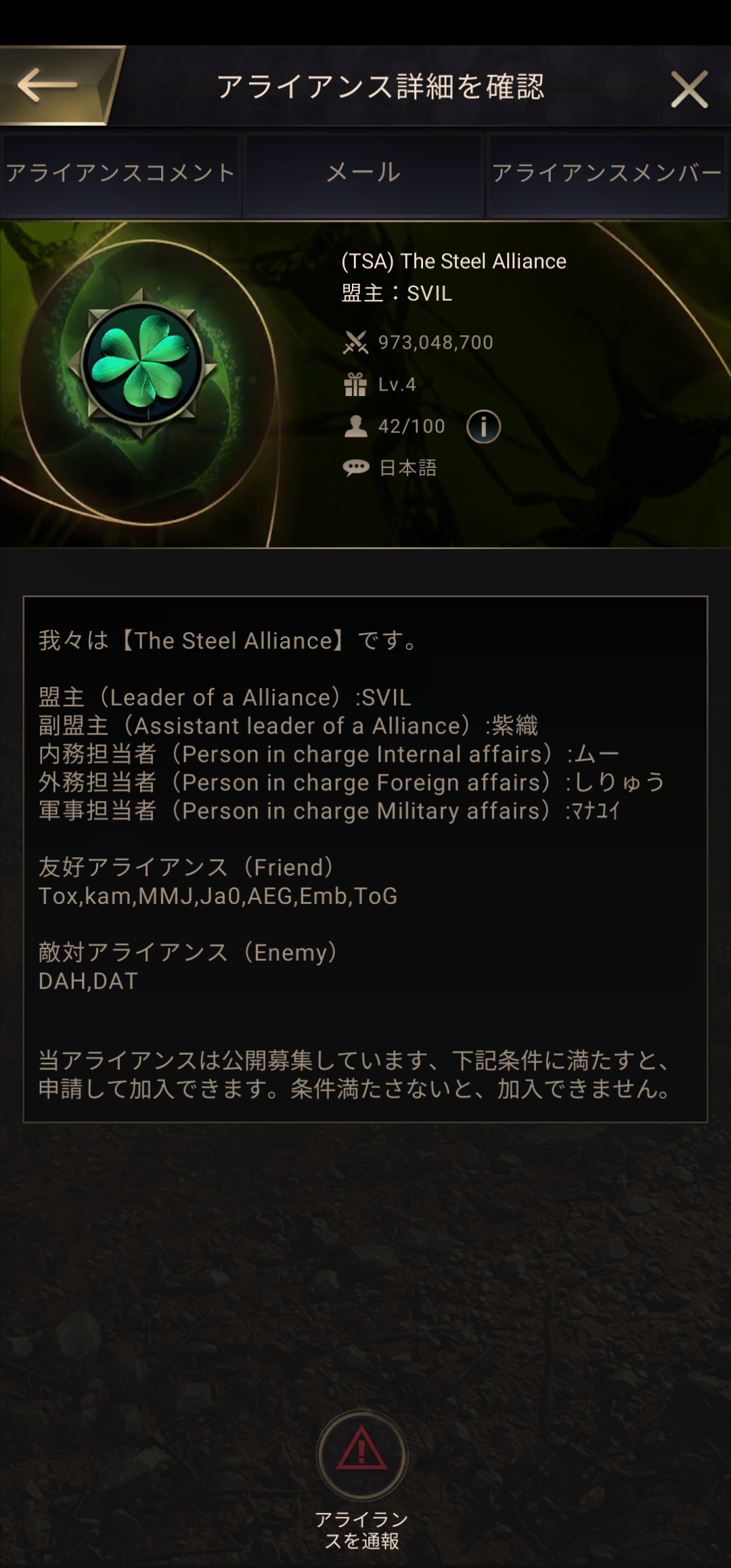
Task: Open the メール tab
Action: click(x=363, y=173)
